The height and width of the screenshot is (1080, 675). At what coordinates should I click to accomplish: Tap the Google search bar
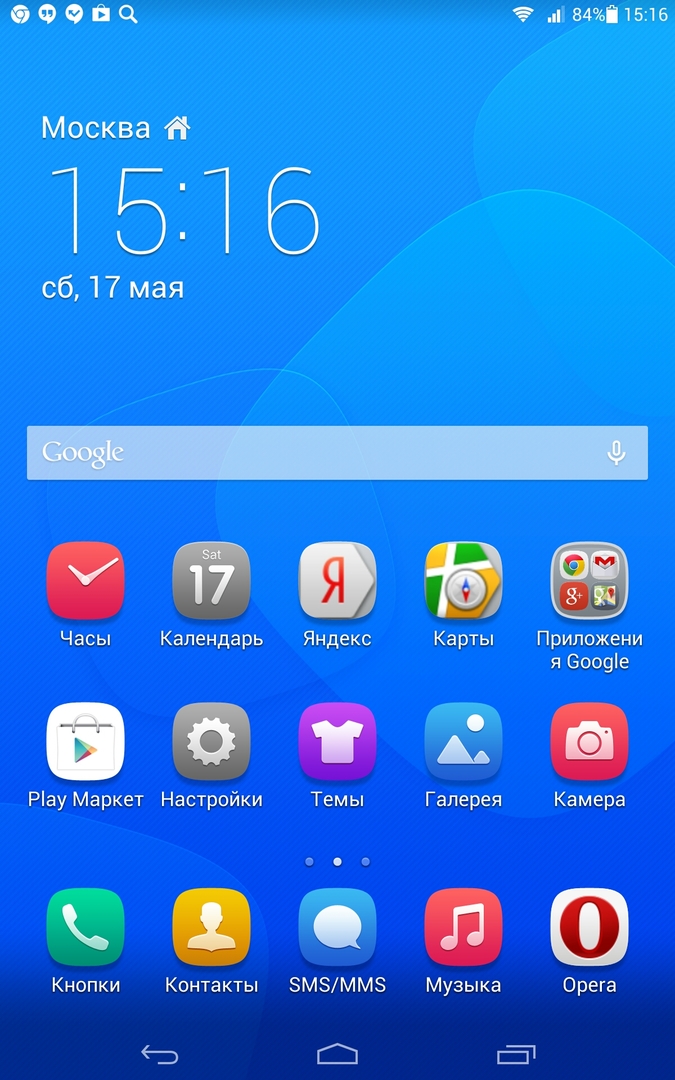coord(300,453)
